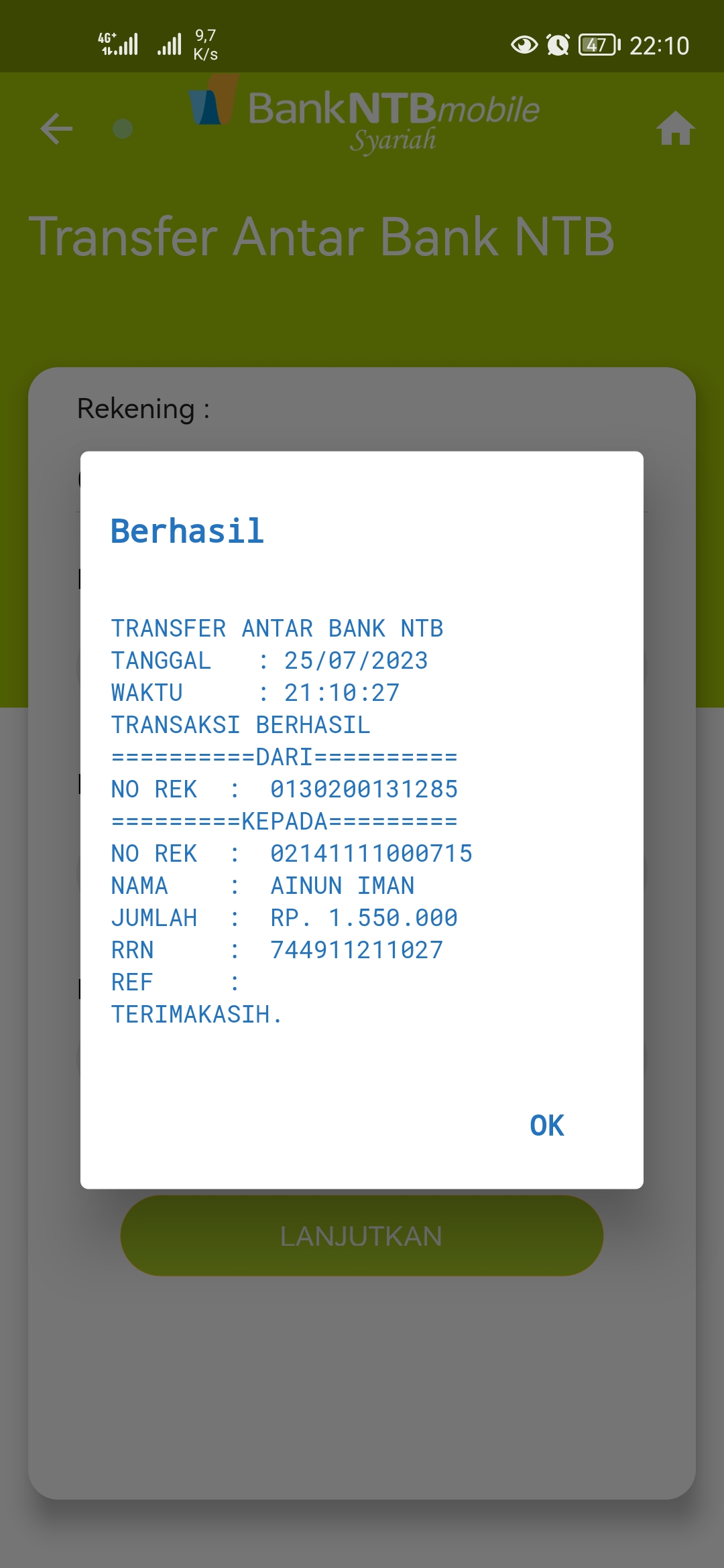Tap the LANJUTKAN button
Viewport: 724px width, 1568px height.
coord(361,1236)
